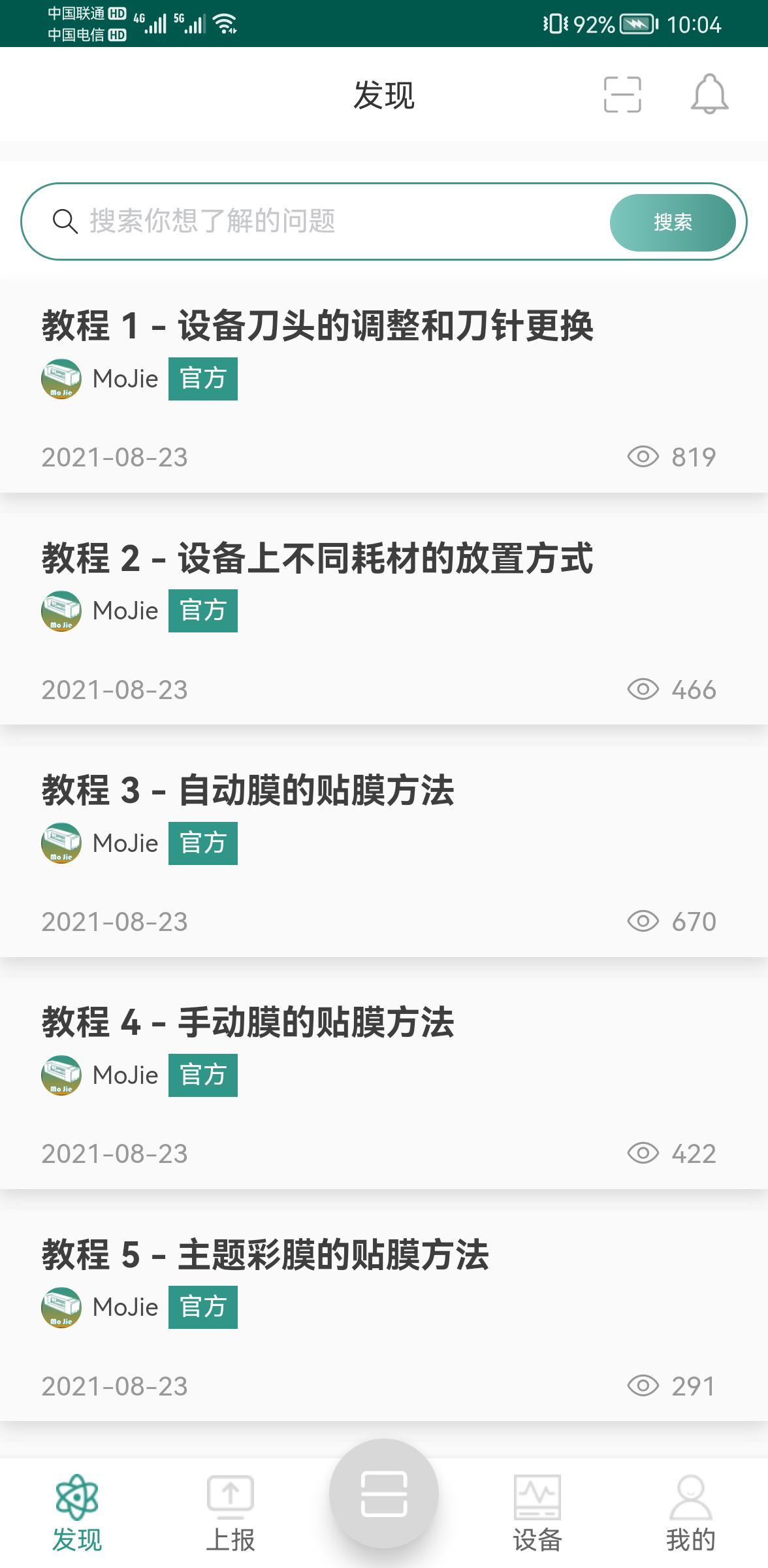The height and width of the screenshot is (1568, 768).
Task: Open the scan icon in the header
Action: [622, 95]
